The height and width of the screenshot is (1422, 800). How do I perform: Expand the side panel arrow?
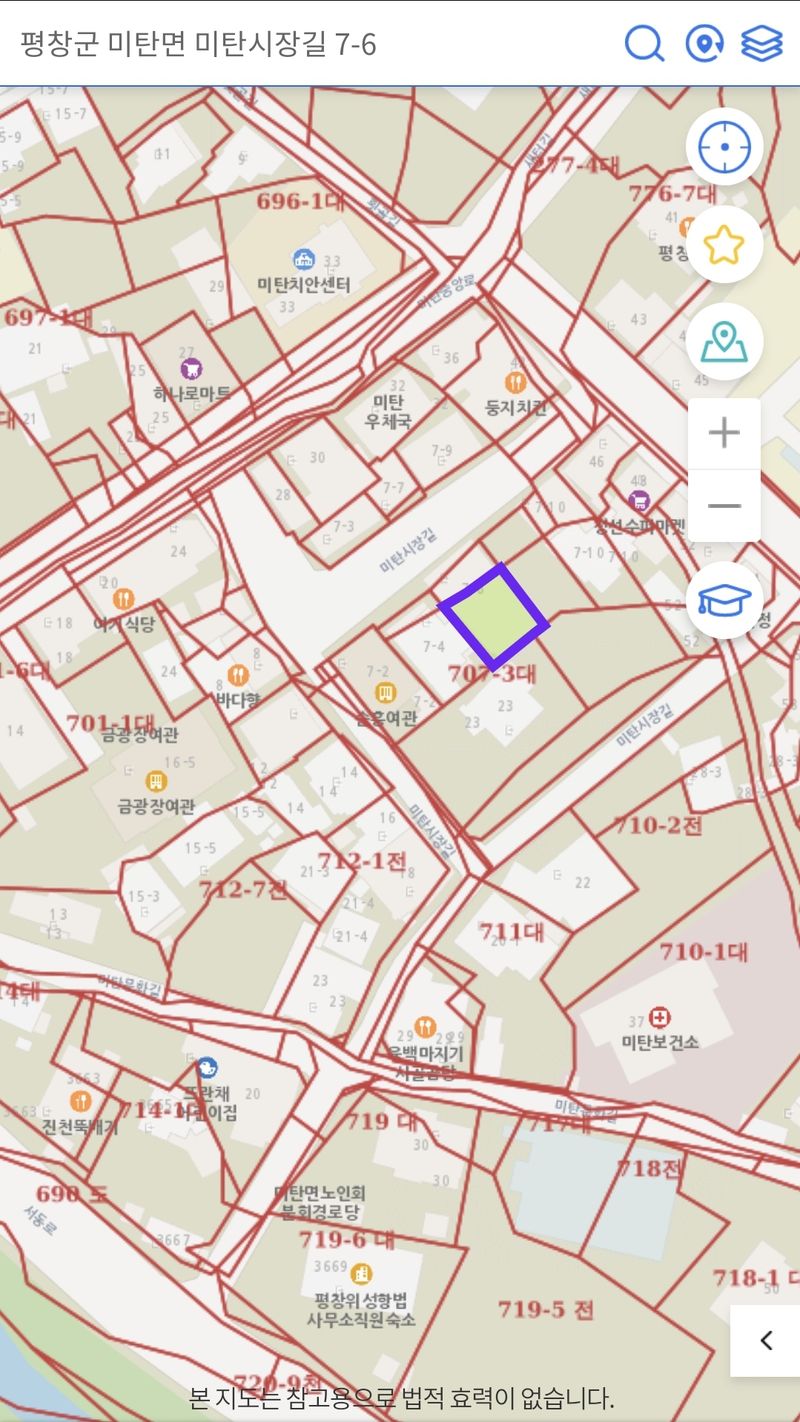pyautogui.click(x=766, y=1340)
